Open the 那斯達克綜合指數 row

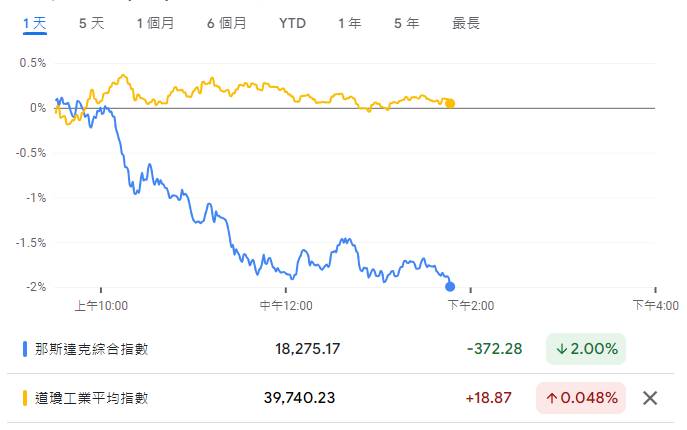point(88,349)
